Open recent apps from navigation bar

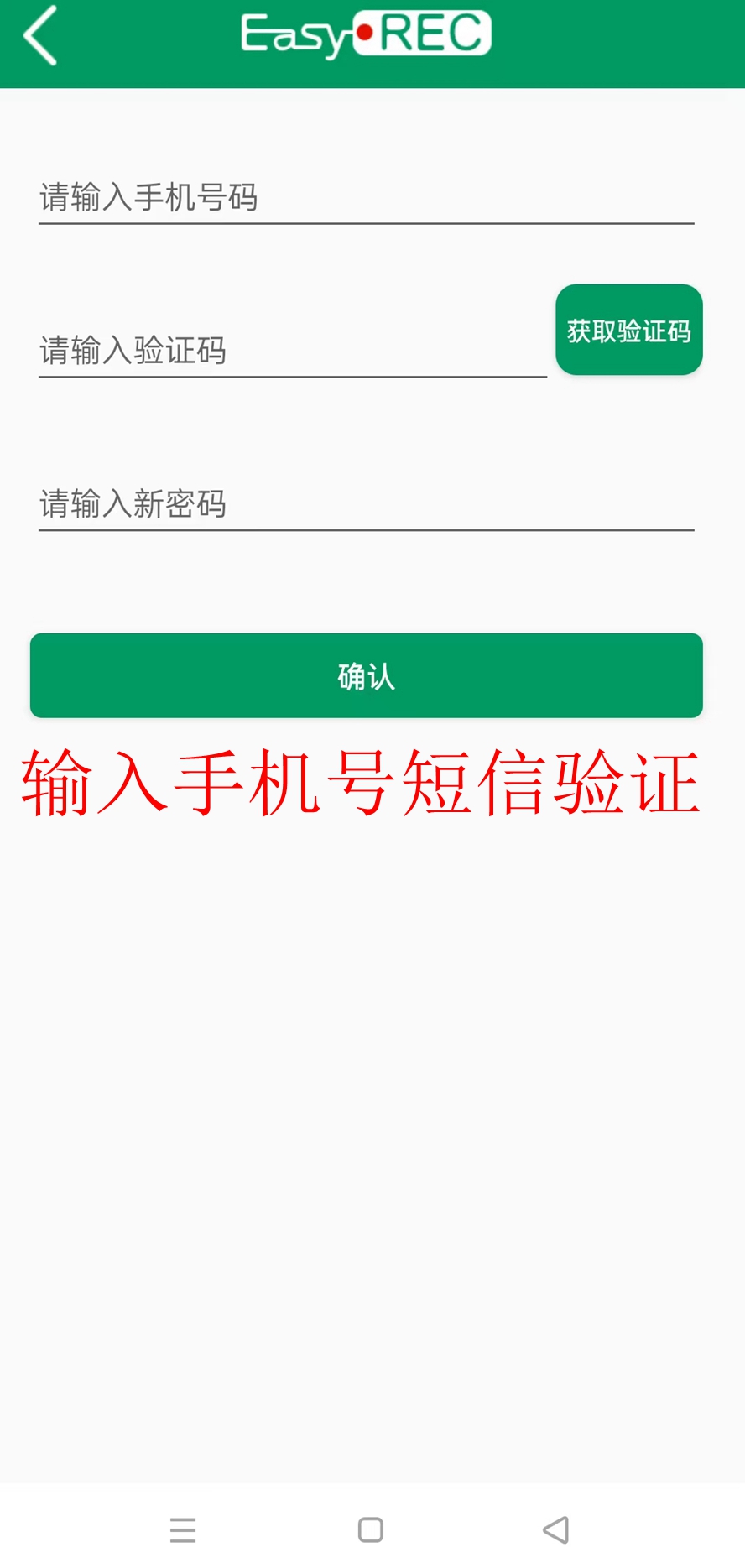point(183,1529)
